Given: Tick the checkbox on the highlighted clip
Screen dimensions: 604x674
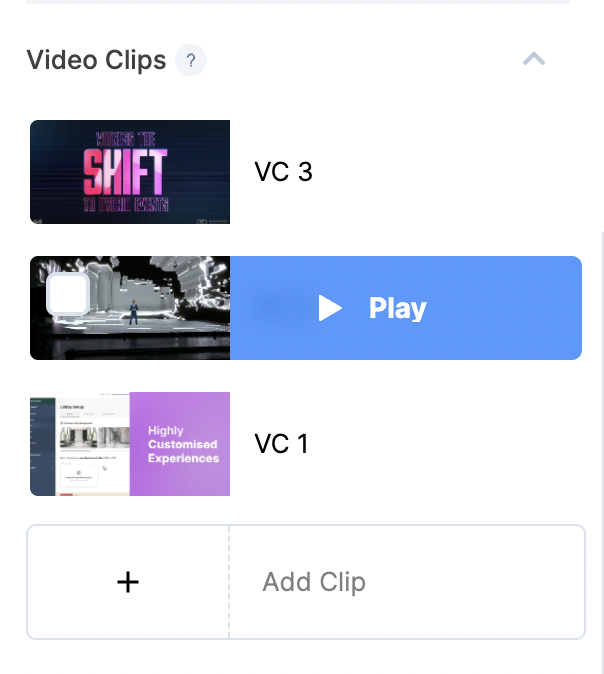Looking at the screenshot, I should tap(68, 294).
